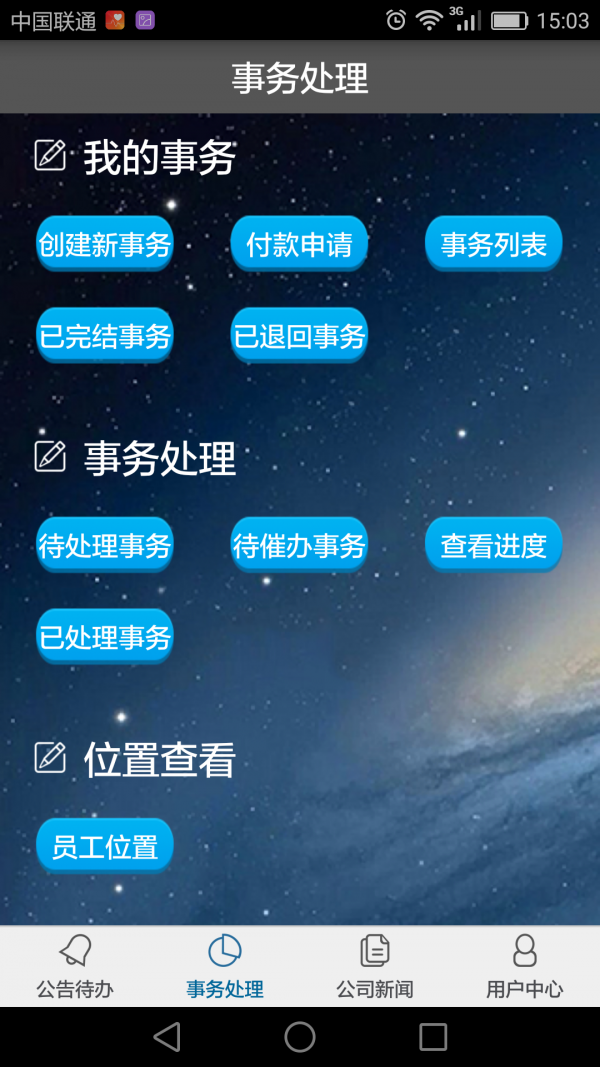The width and height of the screenshot is (600, 1067).
Task: Tap the 创建新事务 button
Action: tap(105, 244)
